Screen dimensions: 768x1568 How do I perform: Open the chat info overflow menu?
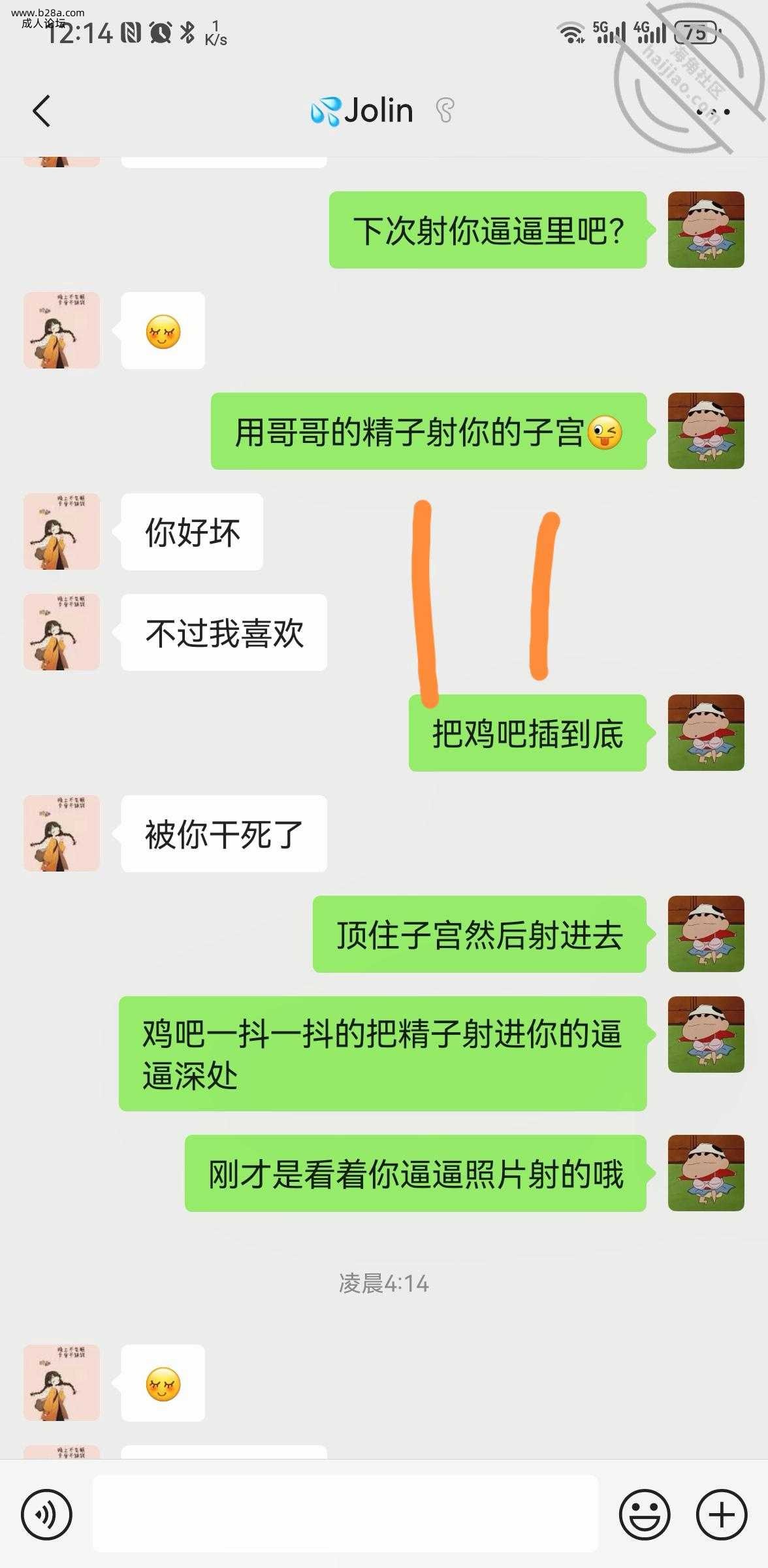click(x=713, y=112)
